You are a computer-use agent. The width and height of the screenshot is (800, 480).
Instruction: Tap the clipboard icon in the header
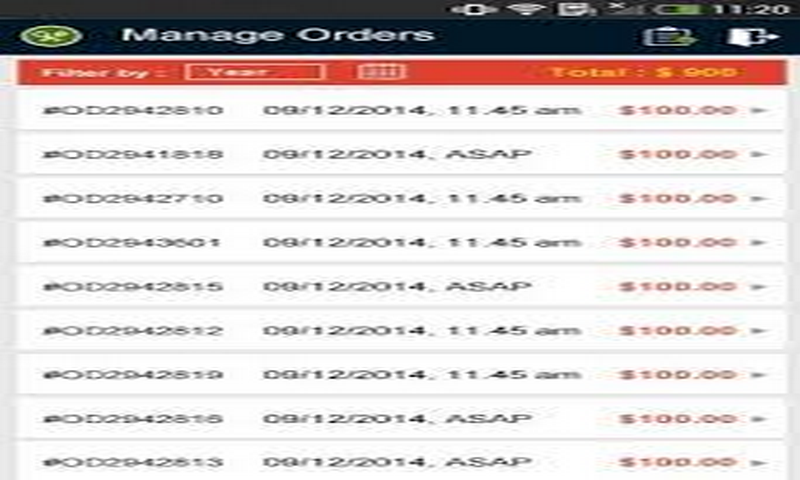pyautogui.click(x=669, y=36)
